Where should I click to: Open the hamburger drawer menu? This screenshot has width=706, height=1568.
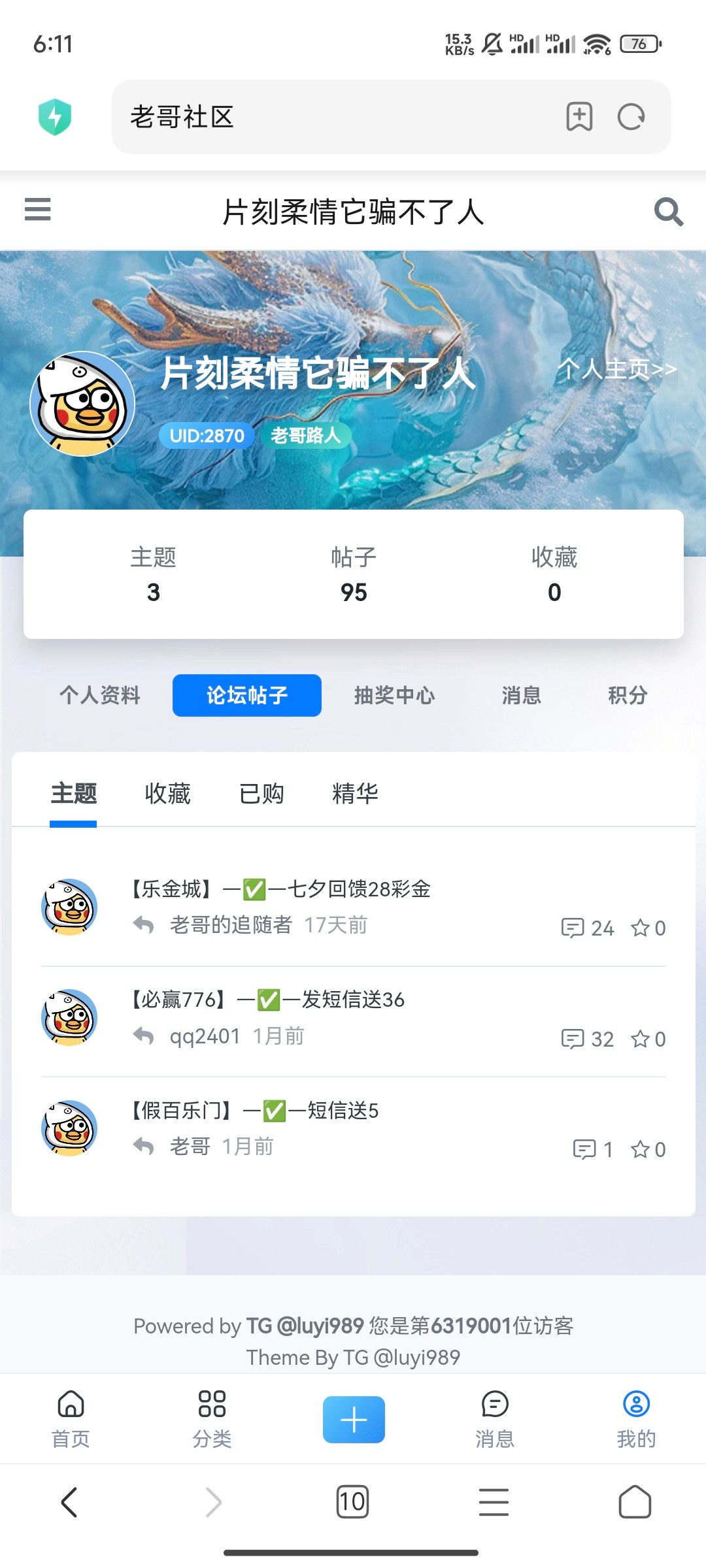[x=37, y=210]
